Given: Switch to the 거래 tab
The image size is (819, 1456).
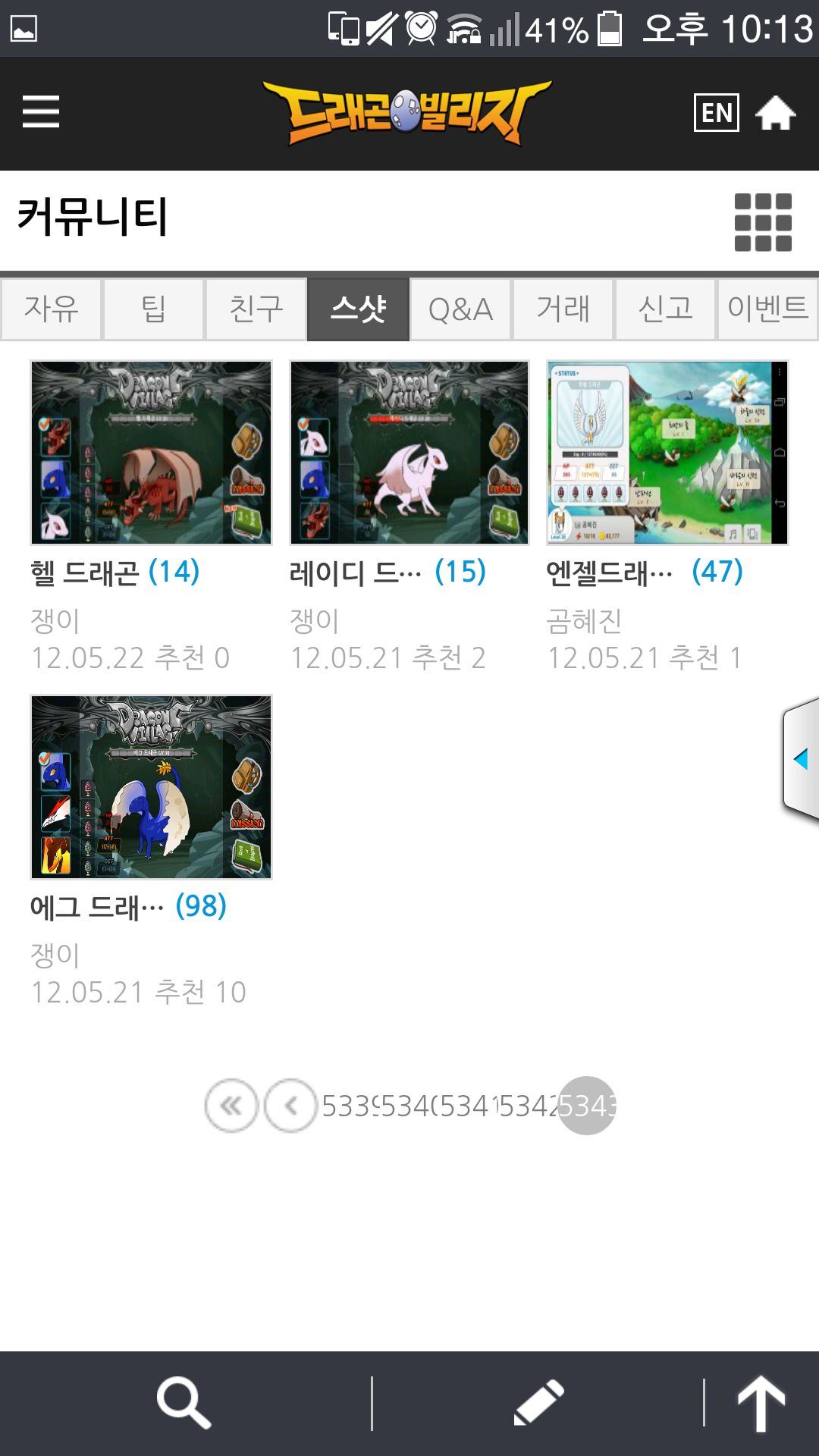Looking at the screenshot, I should coord(563,309).
